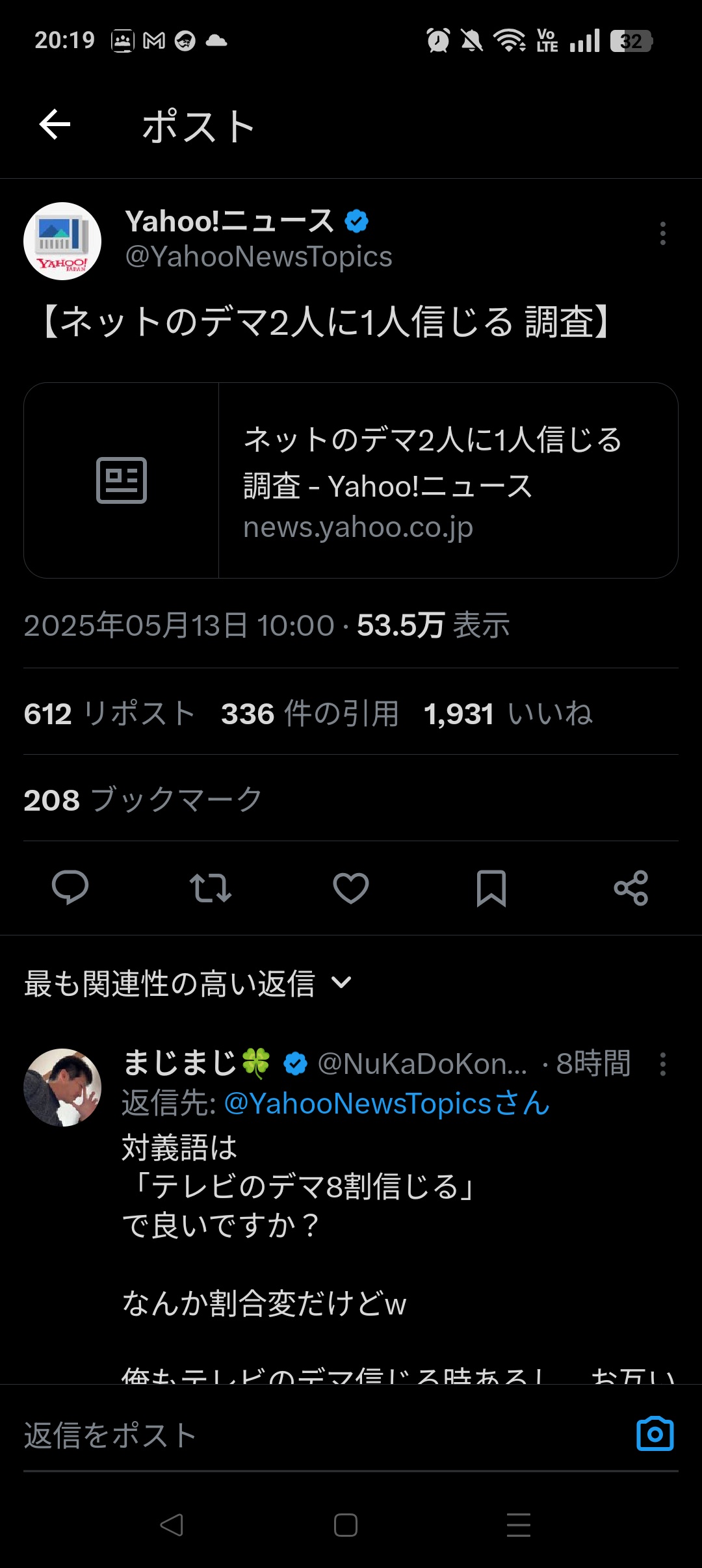Focus the 返信をポスト reply field
This screenshot has height=1568, width=702.
click(312, 1435)
